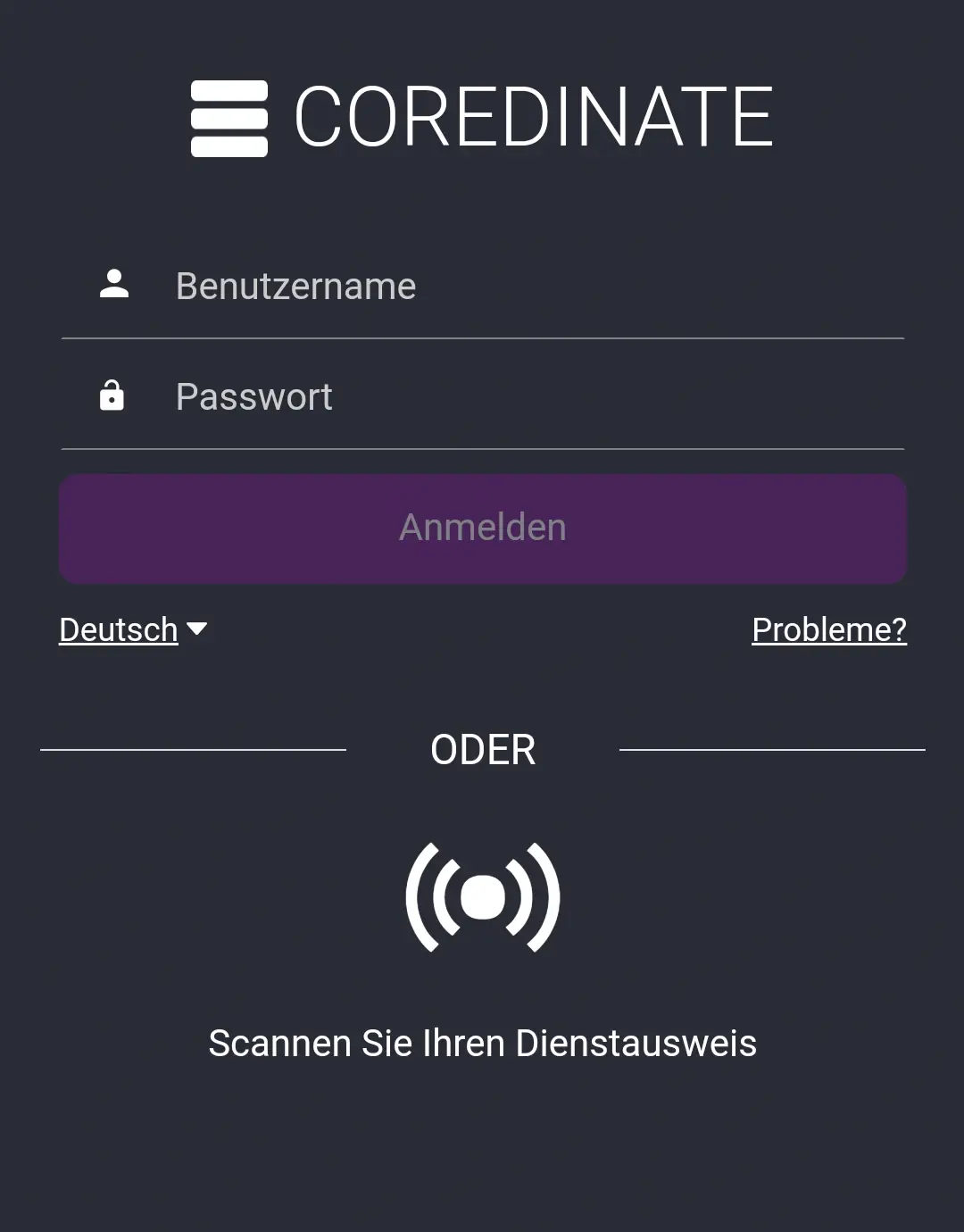Click the ODER divider label
Image resolution: width=964 pixels, height=1232 pixels.
point(482,750)
